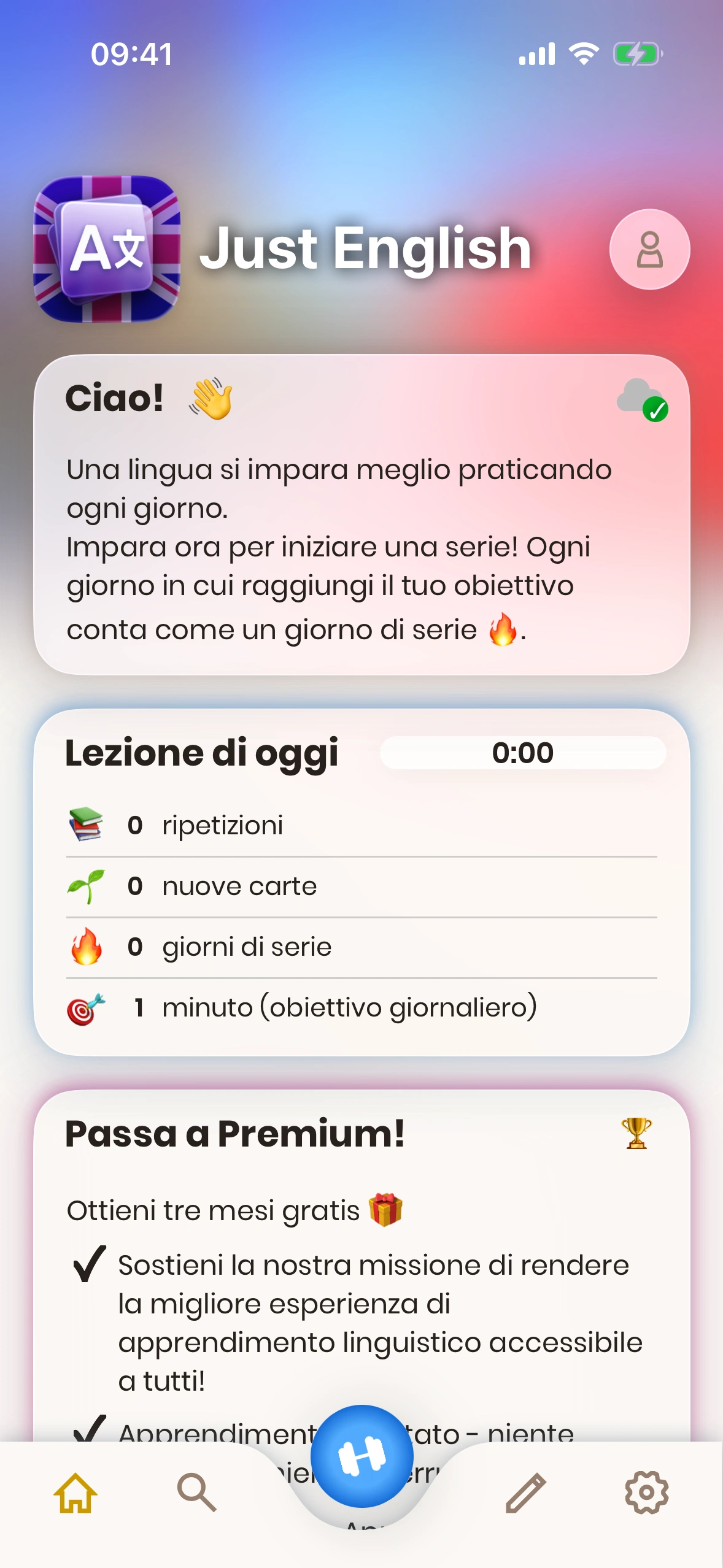Open the user profile icon
The height and width of the screenshot is (1568, 723).
click(x=649, y=249)
